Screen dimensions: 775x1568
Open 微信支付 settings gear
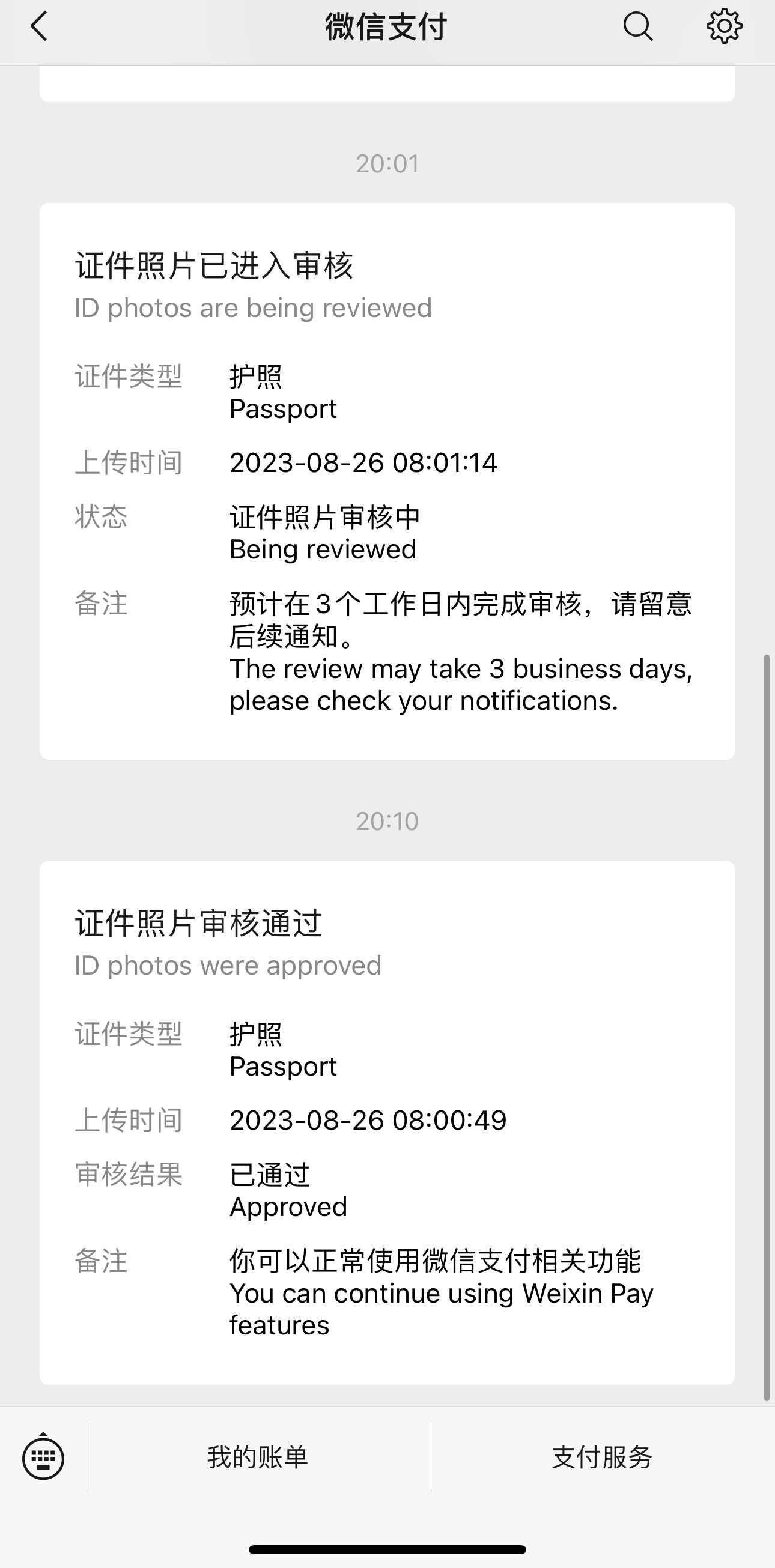click(x=724, y=27)
